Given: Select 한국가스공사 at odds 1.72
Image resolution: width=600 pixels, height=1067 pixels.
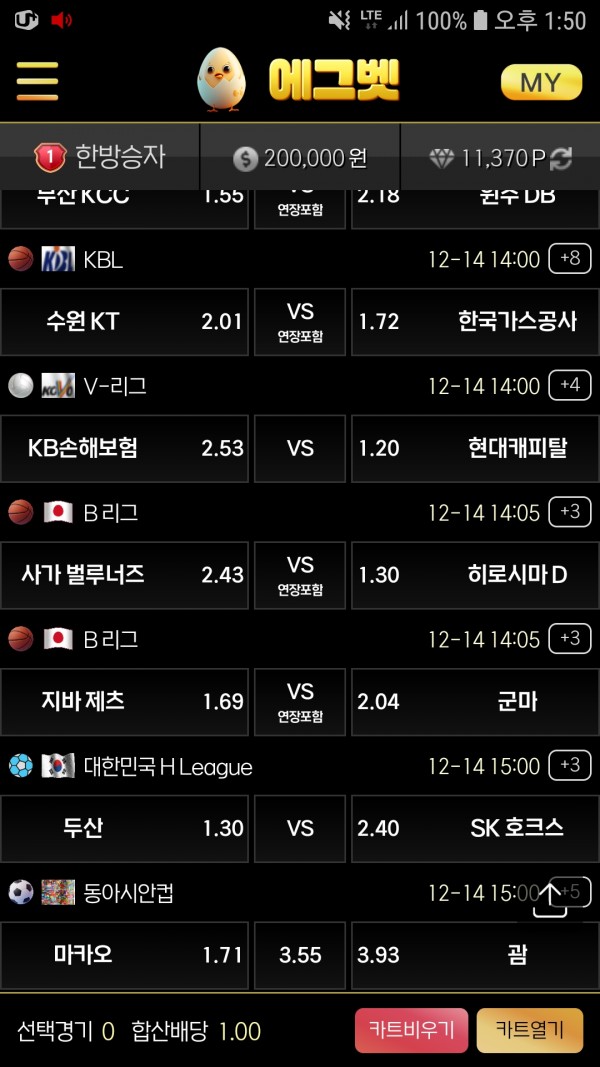Looking at the screenshot, I should 472,322.
